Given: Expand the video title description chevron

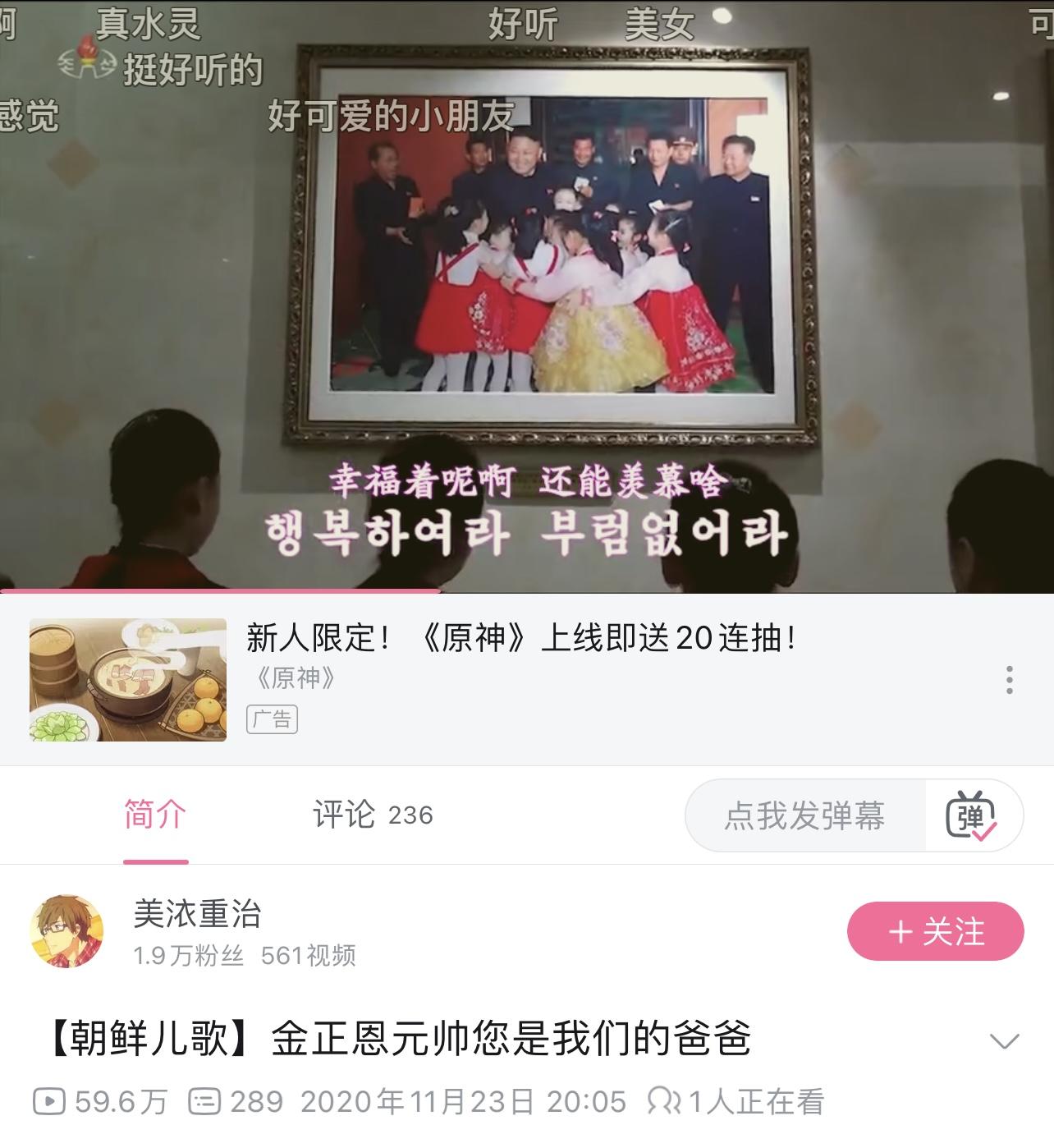Looking at the screenshot, I should click(x=1004, y=1041).
